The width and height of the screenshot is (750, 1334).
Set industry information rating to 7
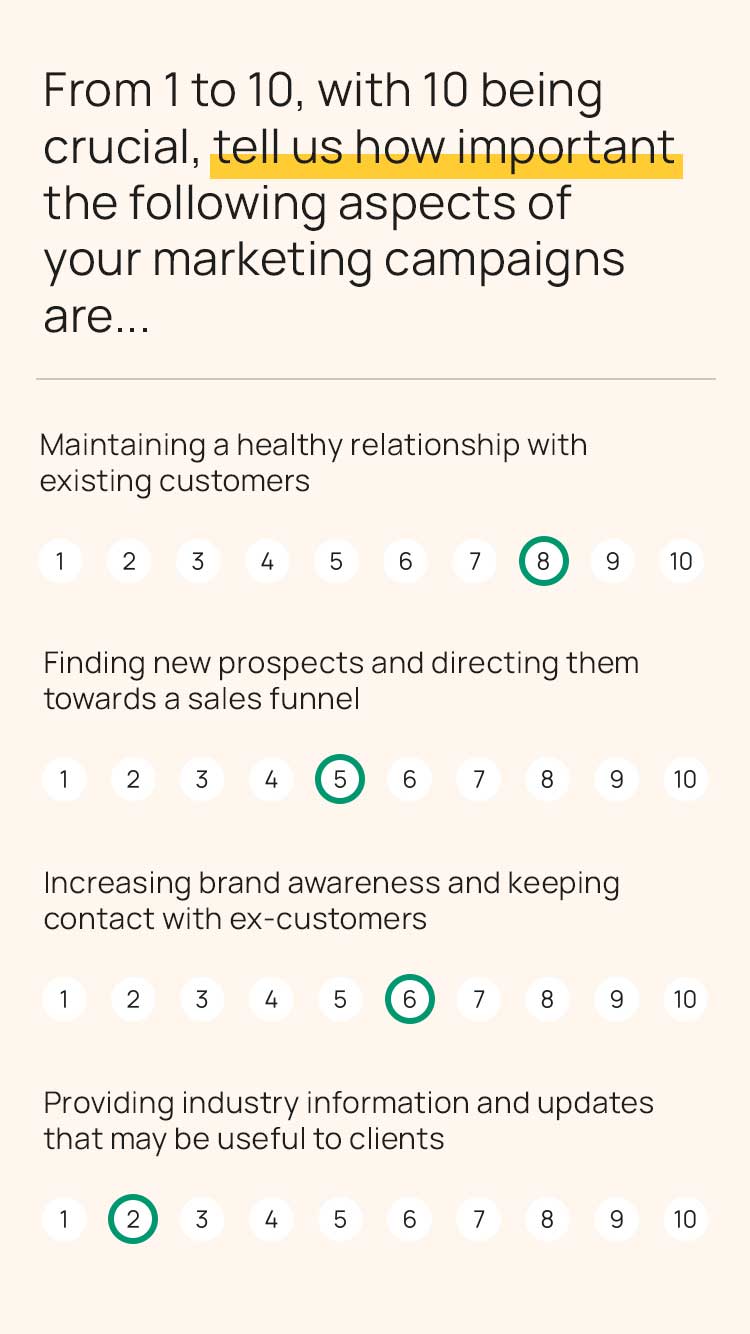pos(478,1219)
